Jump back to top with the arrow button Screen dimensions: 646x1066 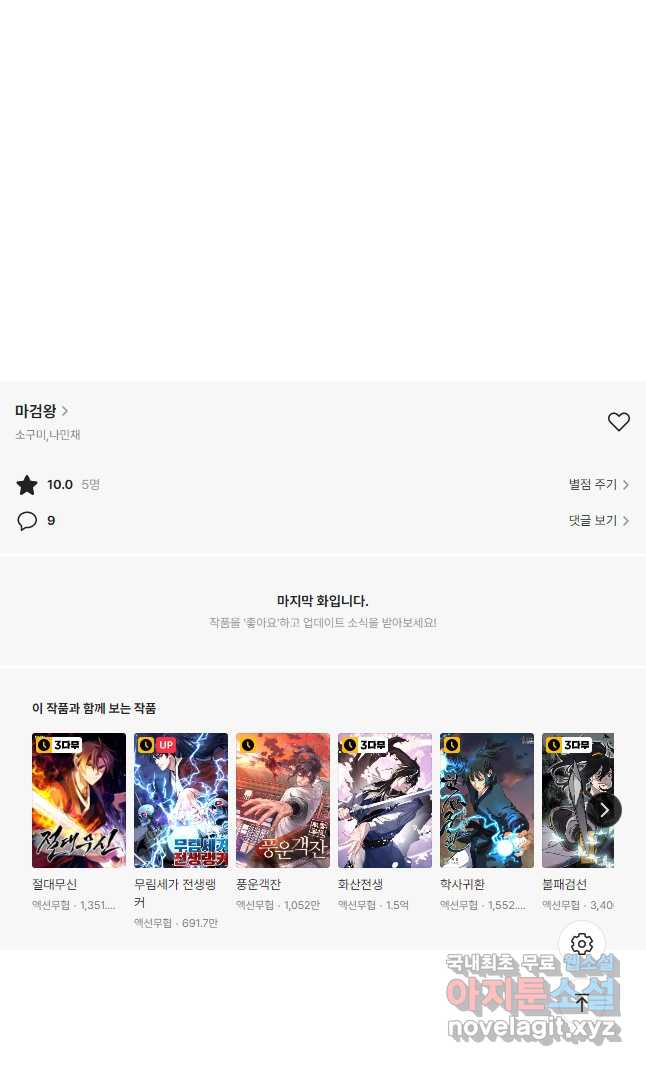pos(582,1002)
